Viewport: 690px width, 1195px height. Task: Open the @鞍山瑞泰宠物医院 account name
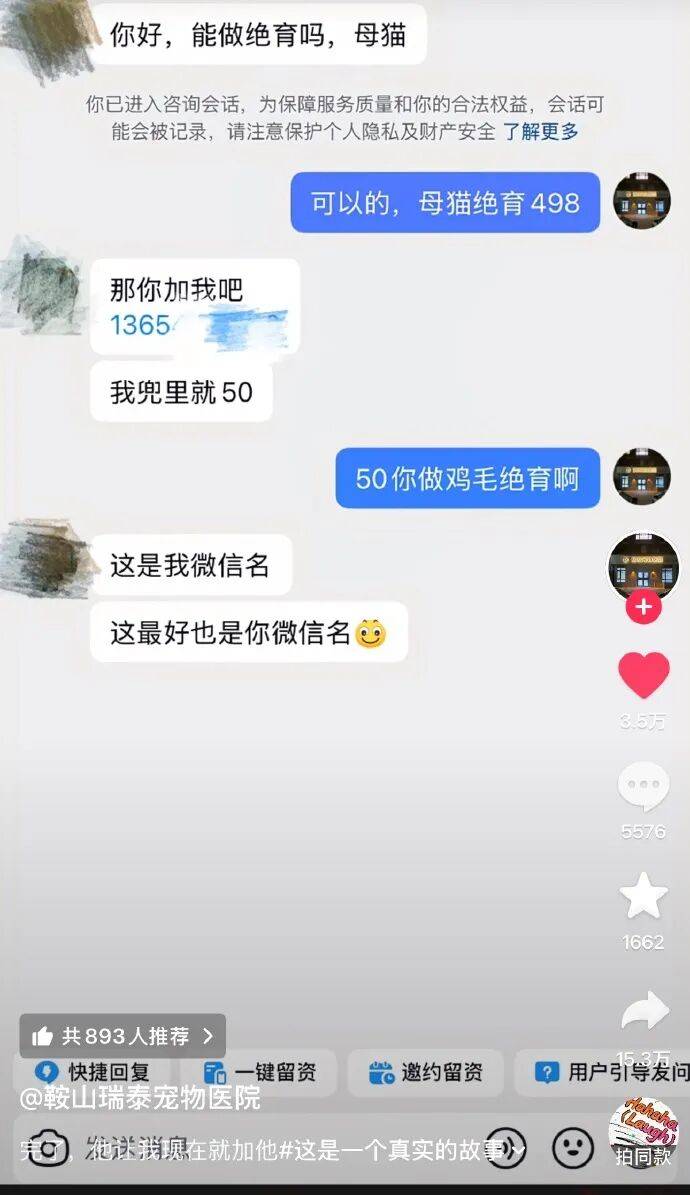coord(140,1098)
